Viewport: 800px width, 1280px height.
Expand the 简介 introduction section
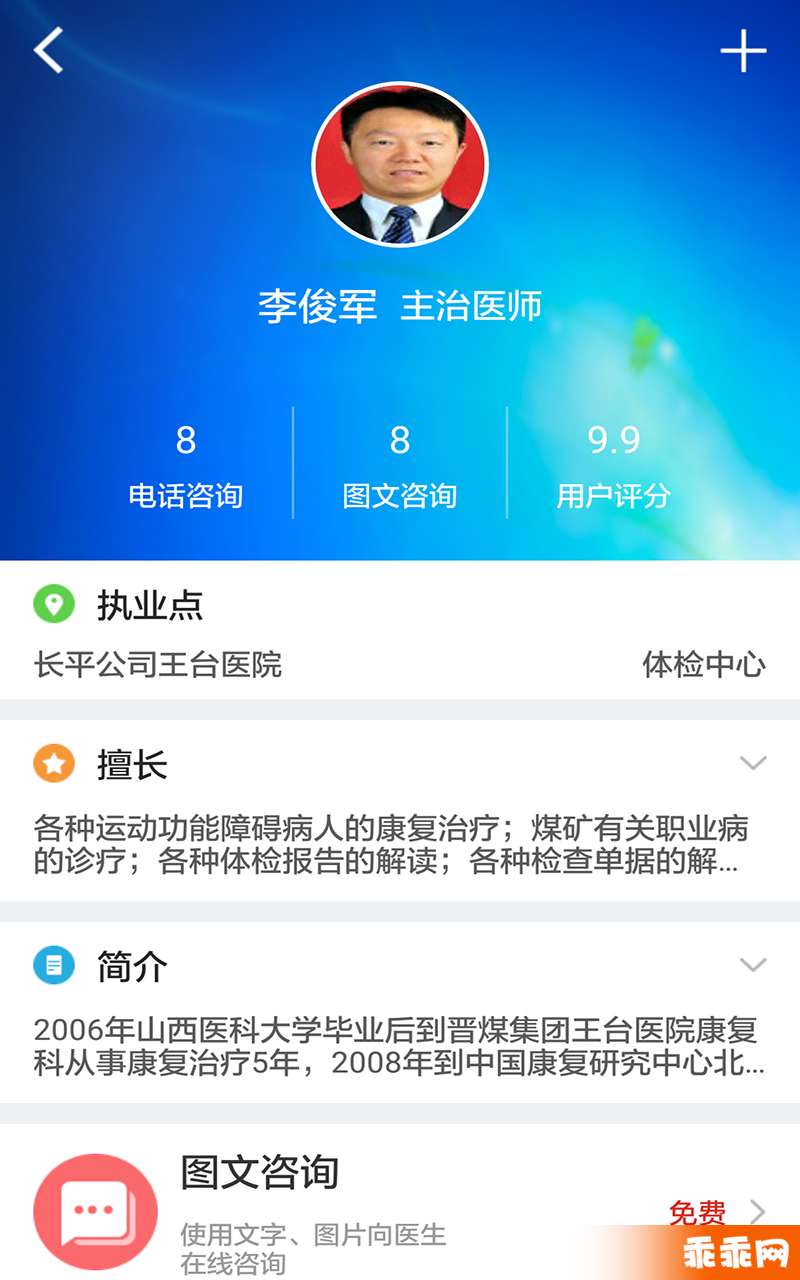(755, 964)
